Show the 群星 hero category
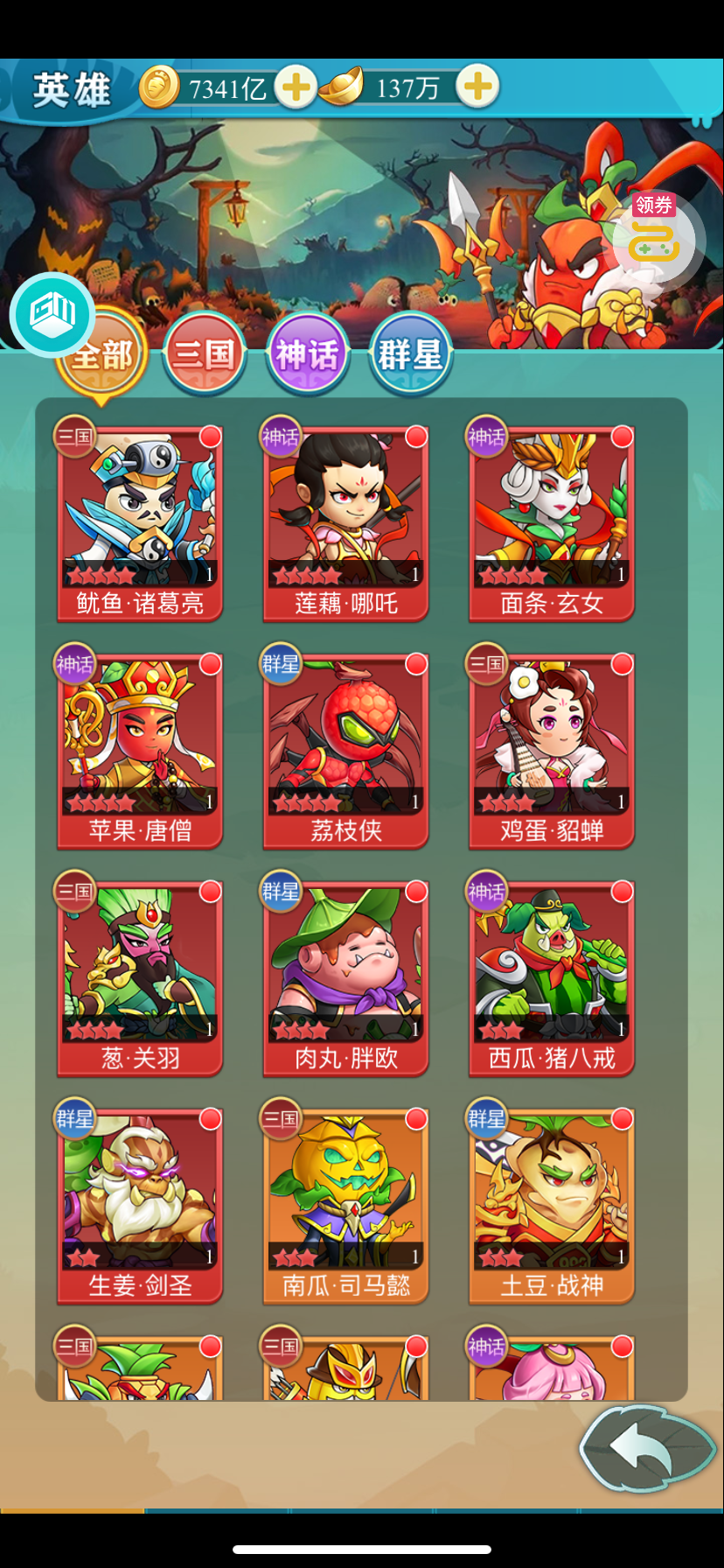 click(409, 355)
